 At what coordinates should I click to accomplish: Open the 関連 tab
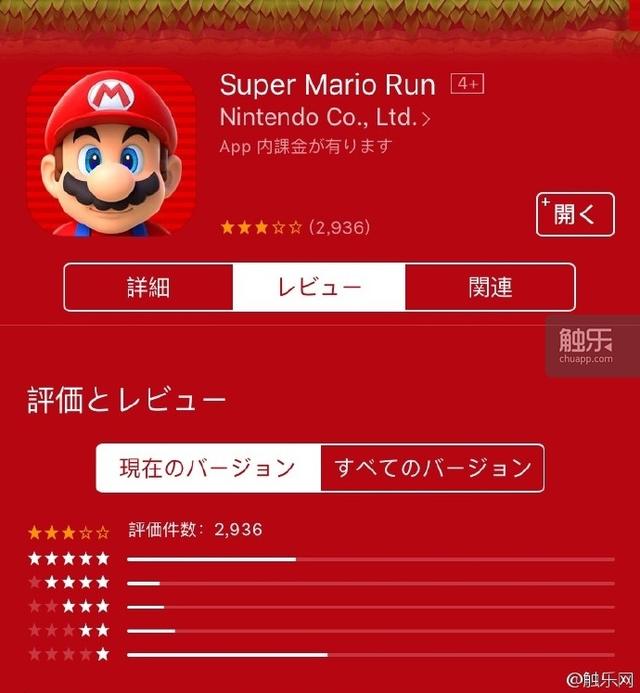[x=490, y=288]
